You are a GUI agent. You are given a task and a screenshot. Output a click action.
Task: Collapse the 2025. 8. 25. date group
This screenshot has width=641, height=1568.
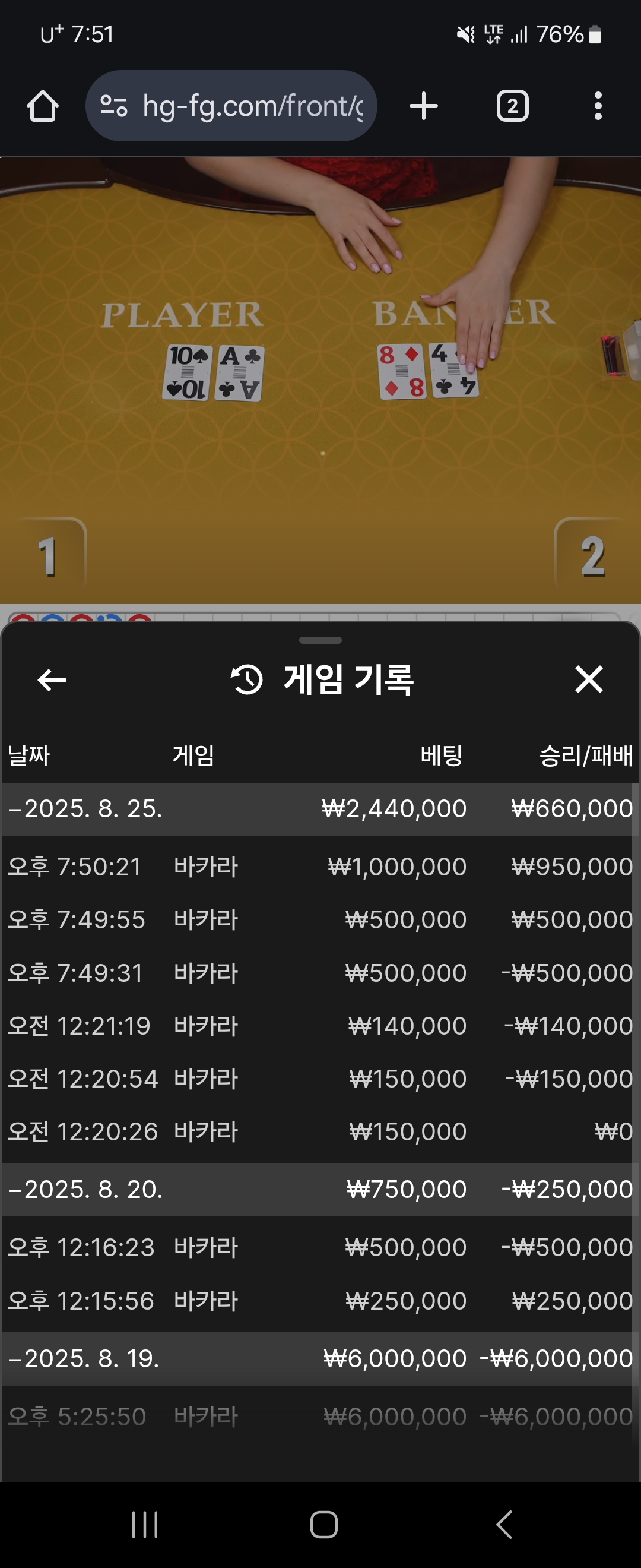85,808
